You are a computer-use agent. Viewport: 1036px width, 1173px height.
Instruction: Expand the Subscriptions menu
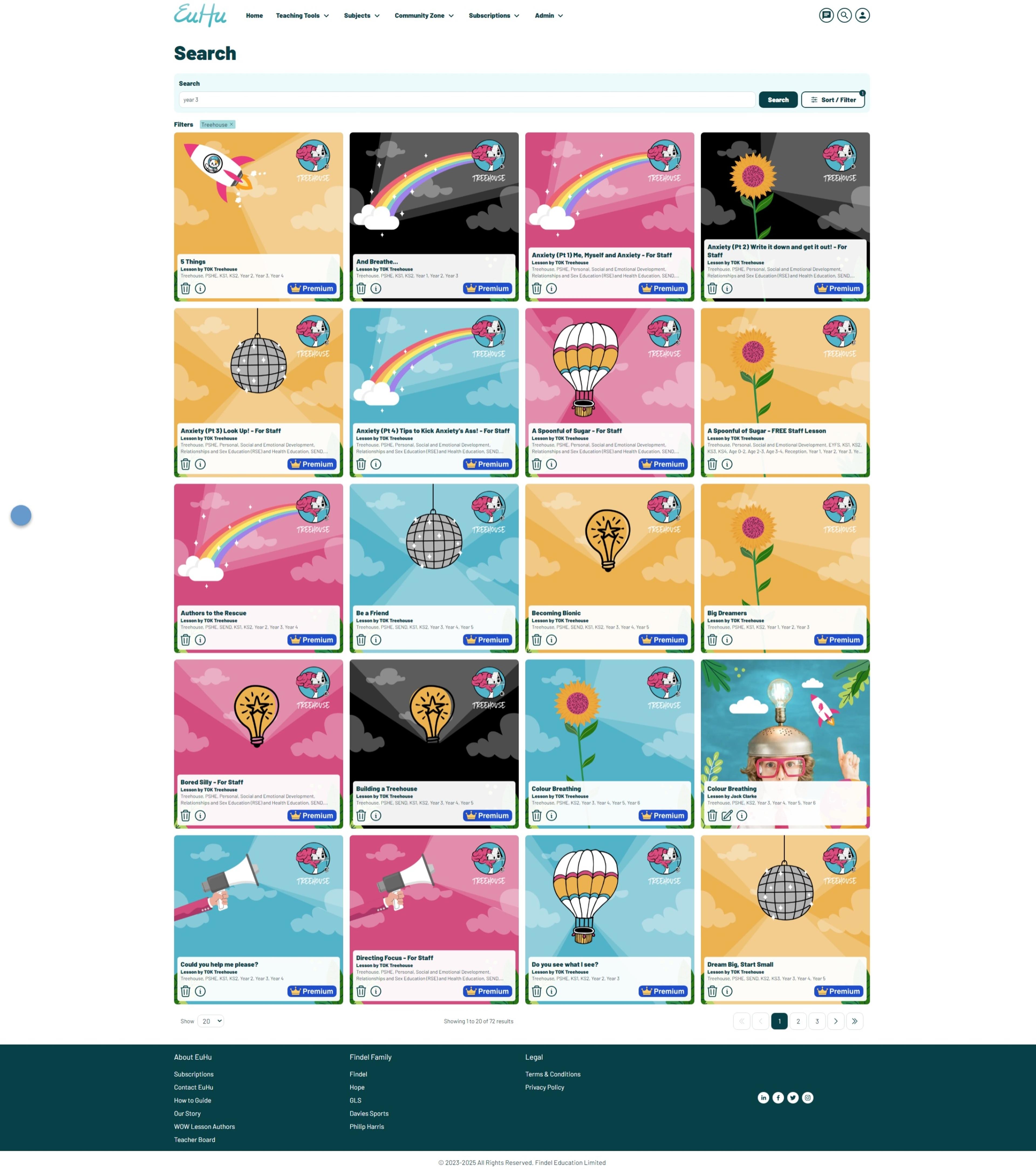click(493, 15)
